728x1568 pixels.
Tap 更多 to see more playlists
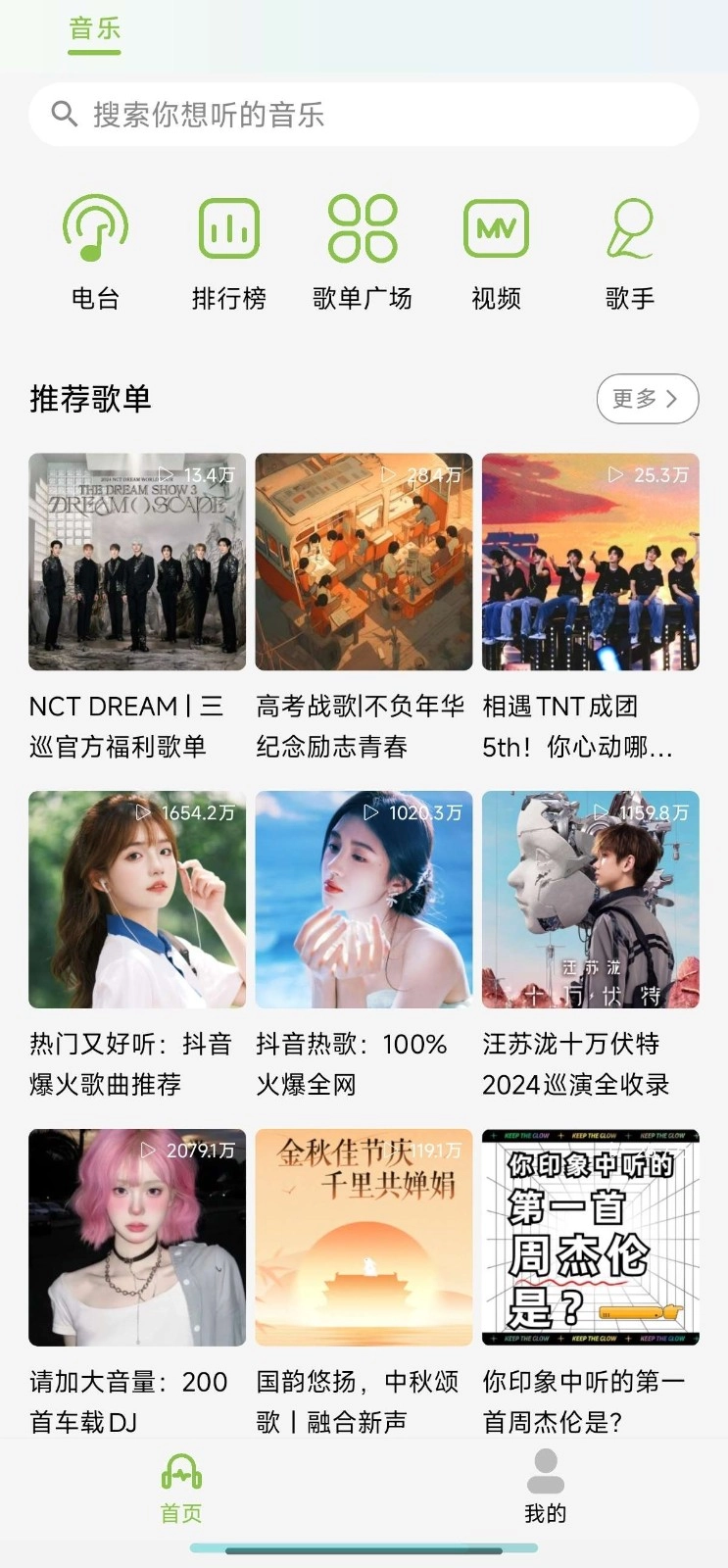click(x=647, y=399)
